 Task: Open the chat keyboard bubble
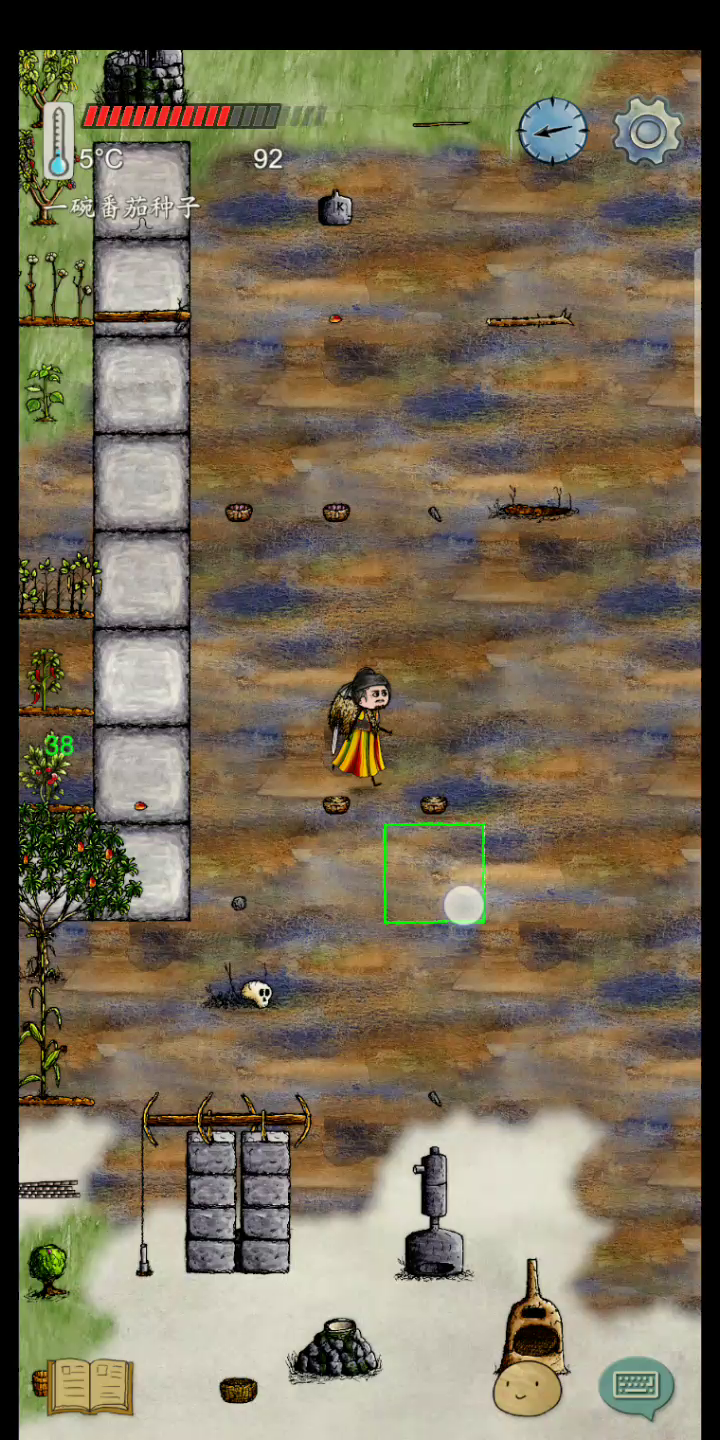tap(636, 1385)
